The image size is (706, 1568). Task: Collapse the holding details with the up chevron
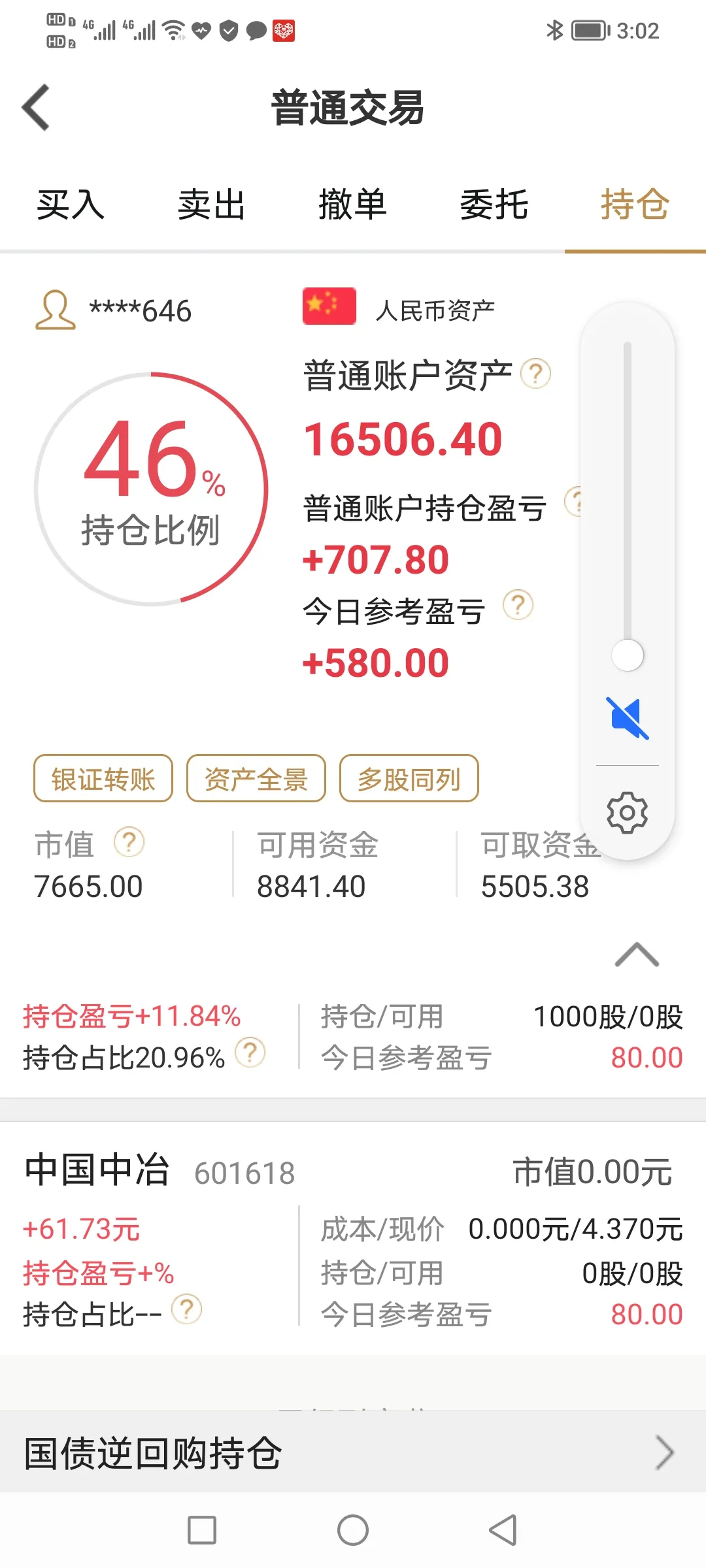(637, 955)
